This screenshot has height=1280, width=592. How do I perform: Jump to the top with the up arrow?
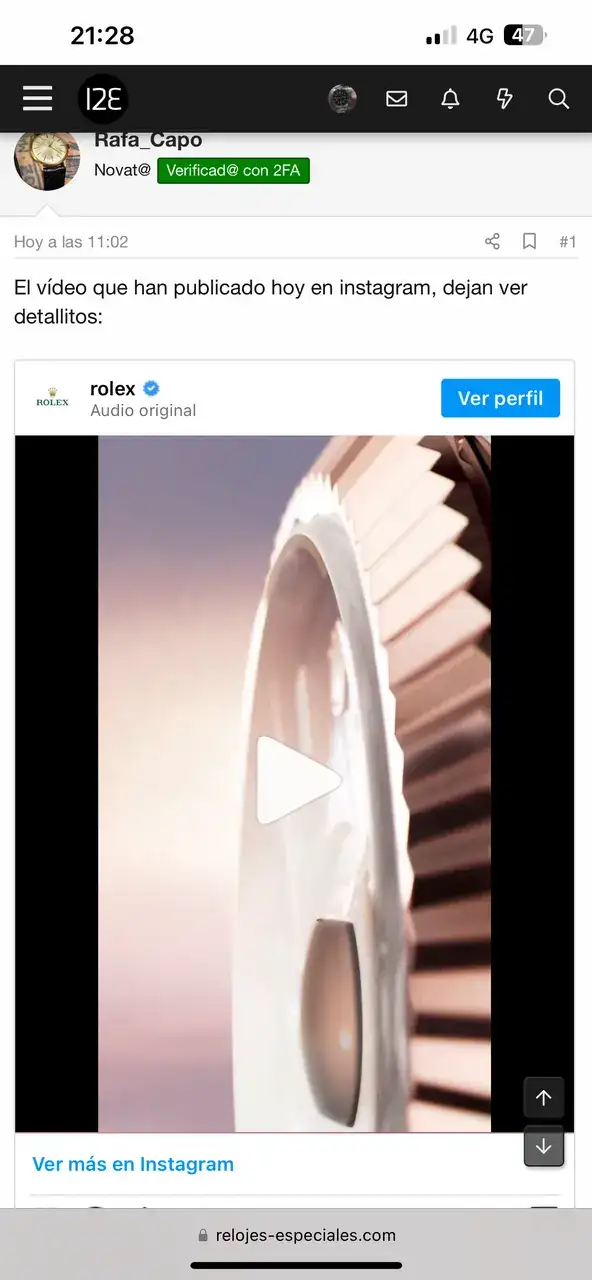point(544,1097)
